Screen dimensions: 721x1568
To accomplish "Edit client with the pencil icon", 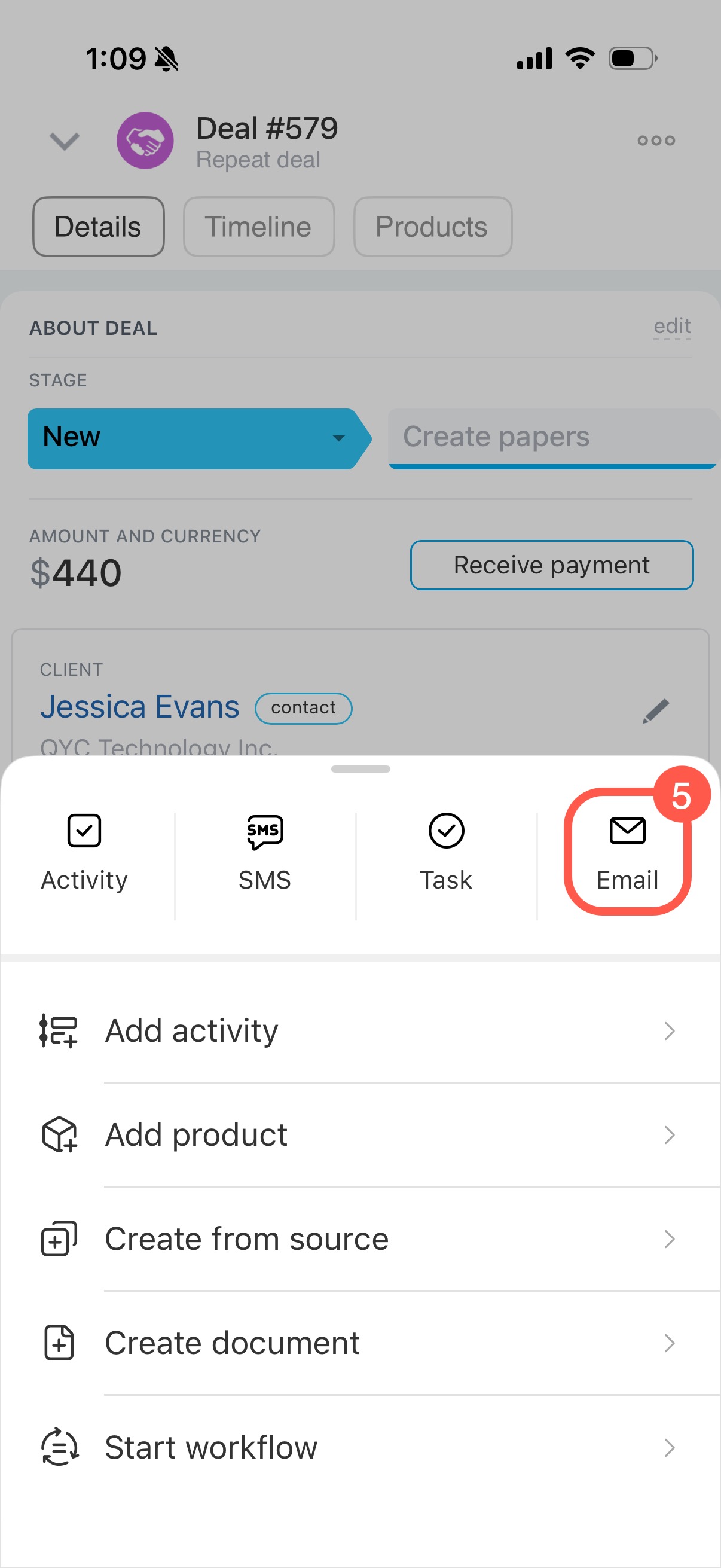I will point(655,710).
